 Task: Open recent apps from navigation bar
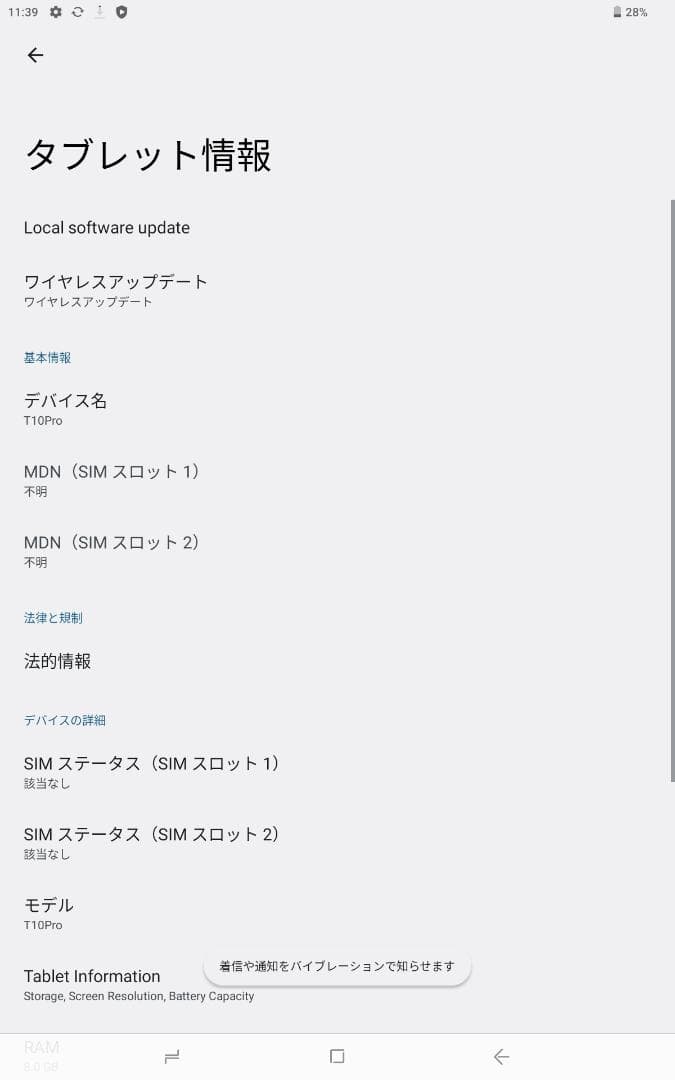click(172, 1056)
